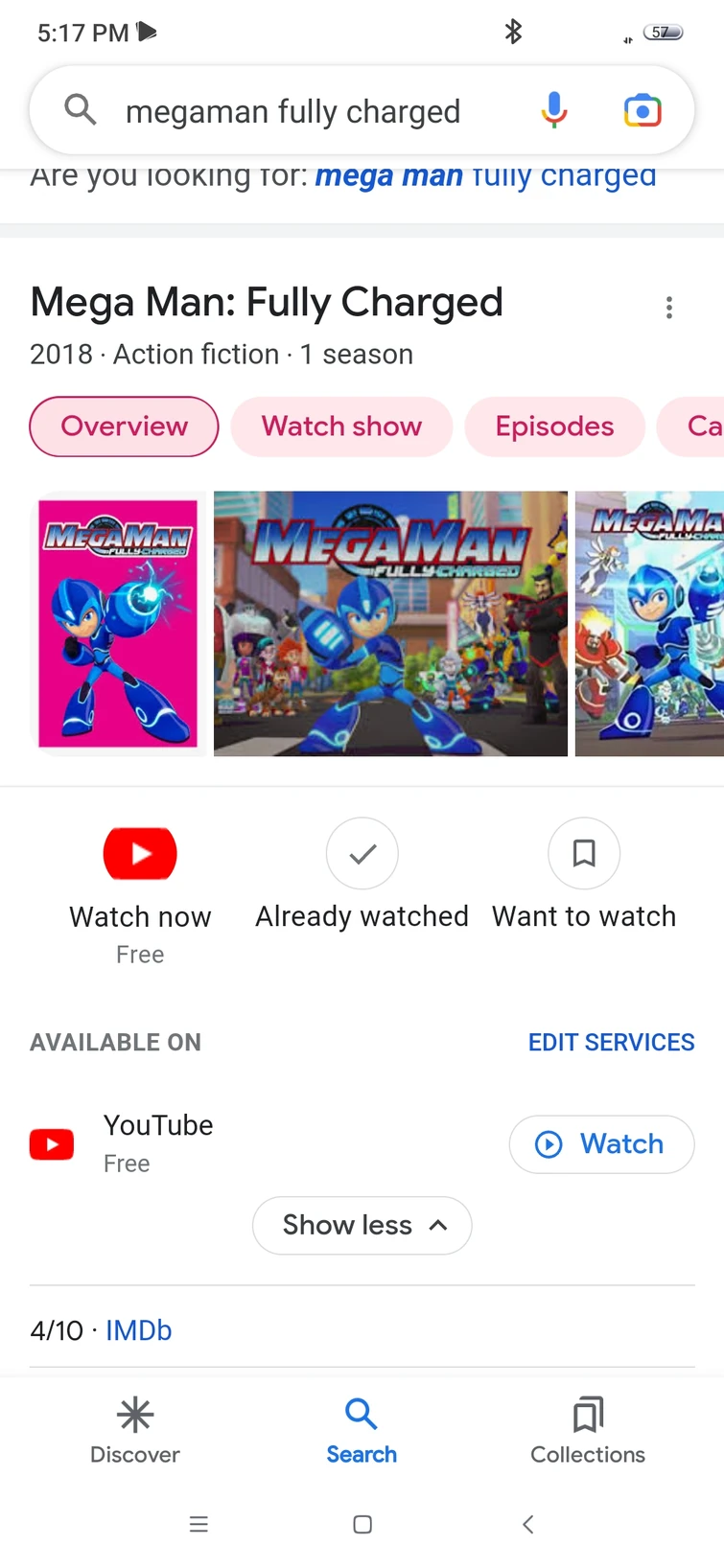This screenshot has height=1568, width=724.
Task: View the pink Mega Man poster image
Action: [118, 624]
